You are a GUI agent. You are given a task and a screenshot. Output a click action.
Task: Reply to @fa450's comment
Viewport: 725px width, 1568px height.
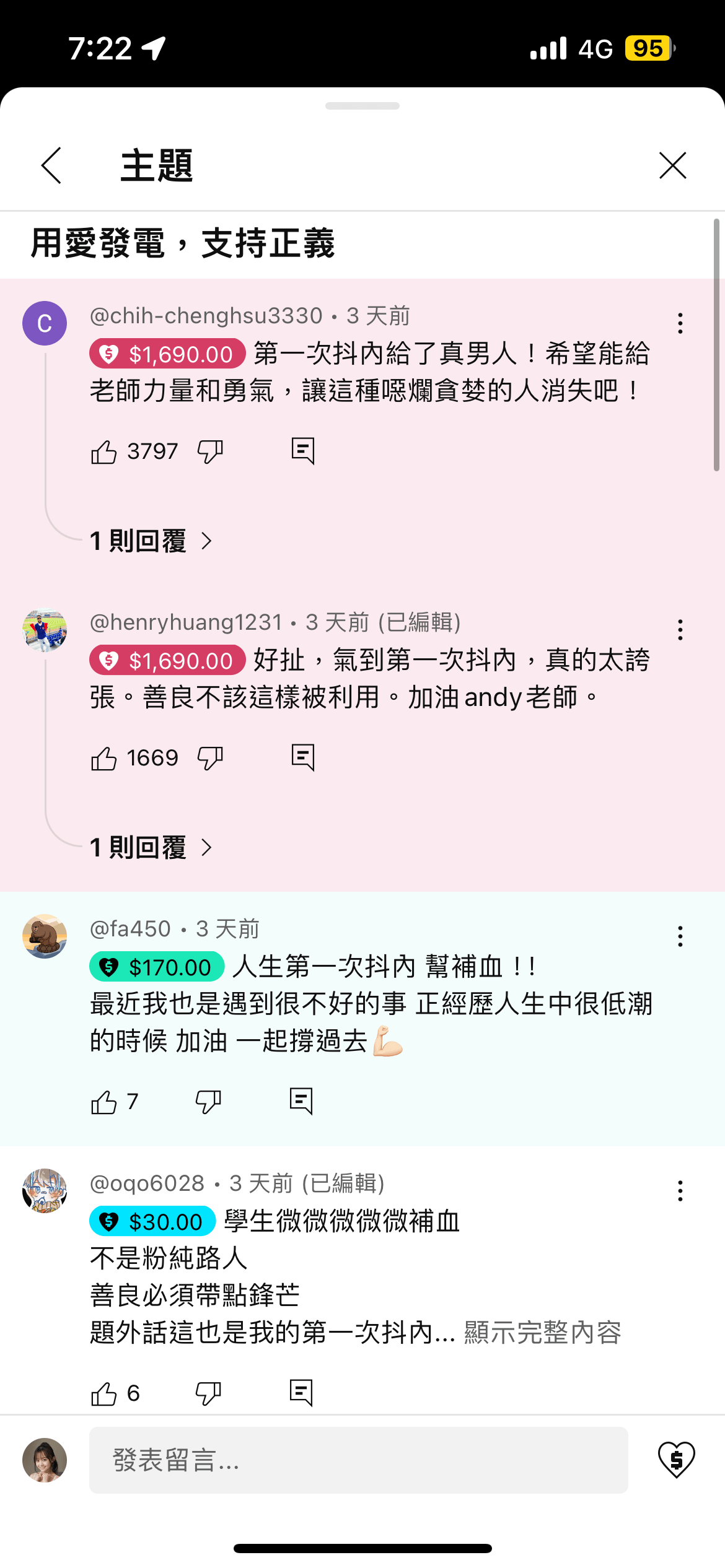pos(301,1101)
